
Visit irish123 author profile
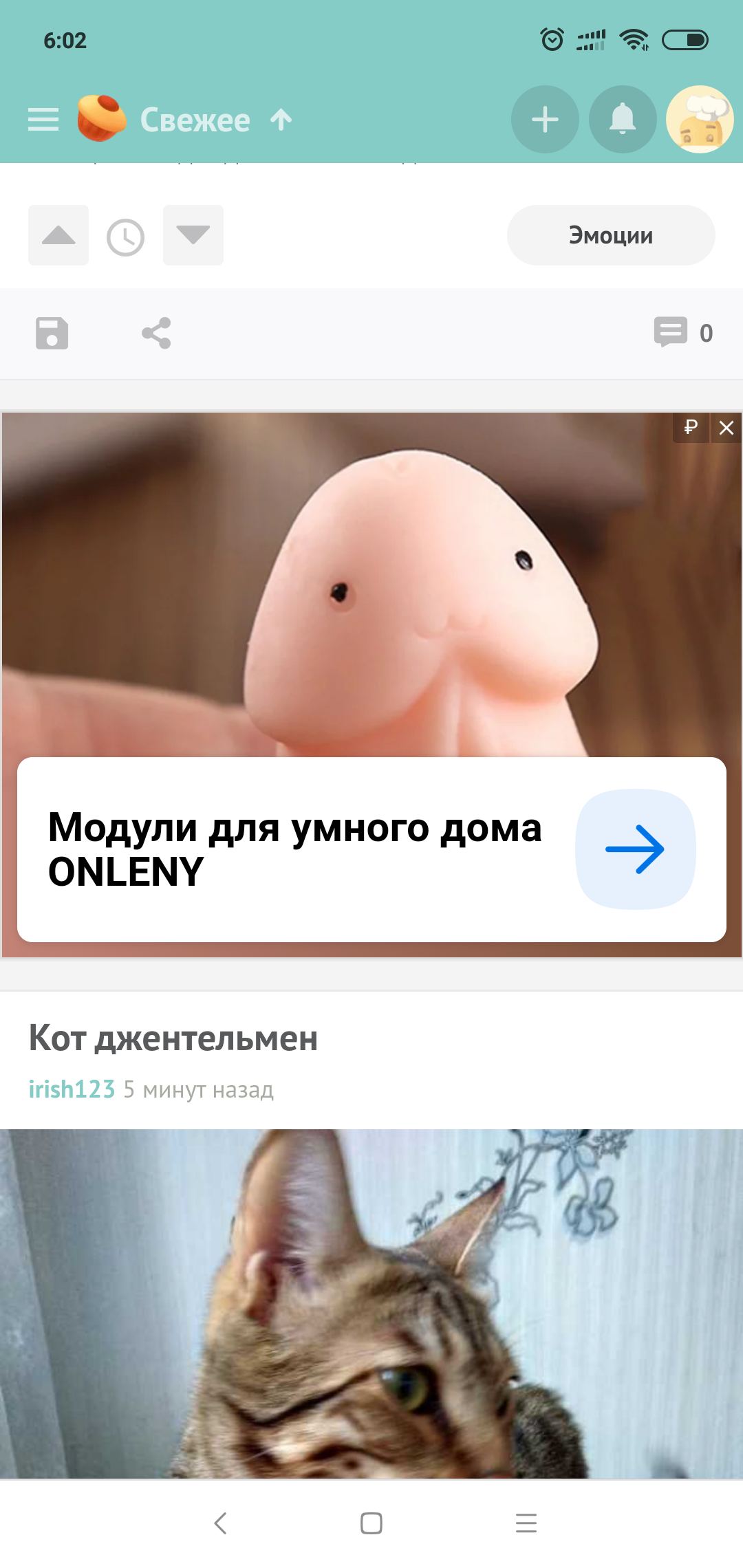click(72, 1089)
